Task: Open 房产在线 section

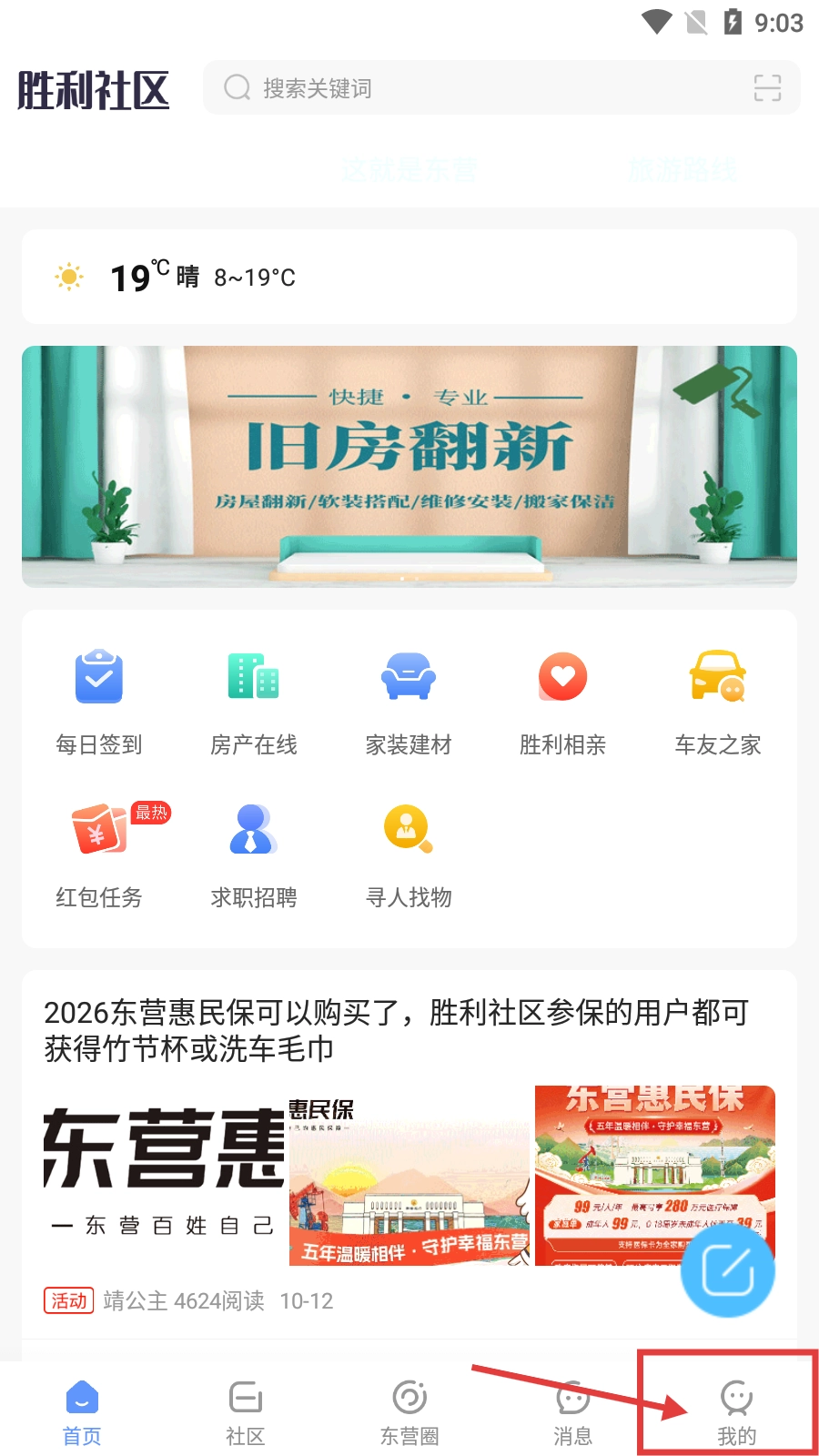Action: point(254,702)
